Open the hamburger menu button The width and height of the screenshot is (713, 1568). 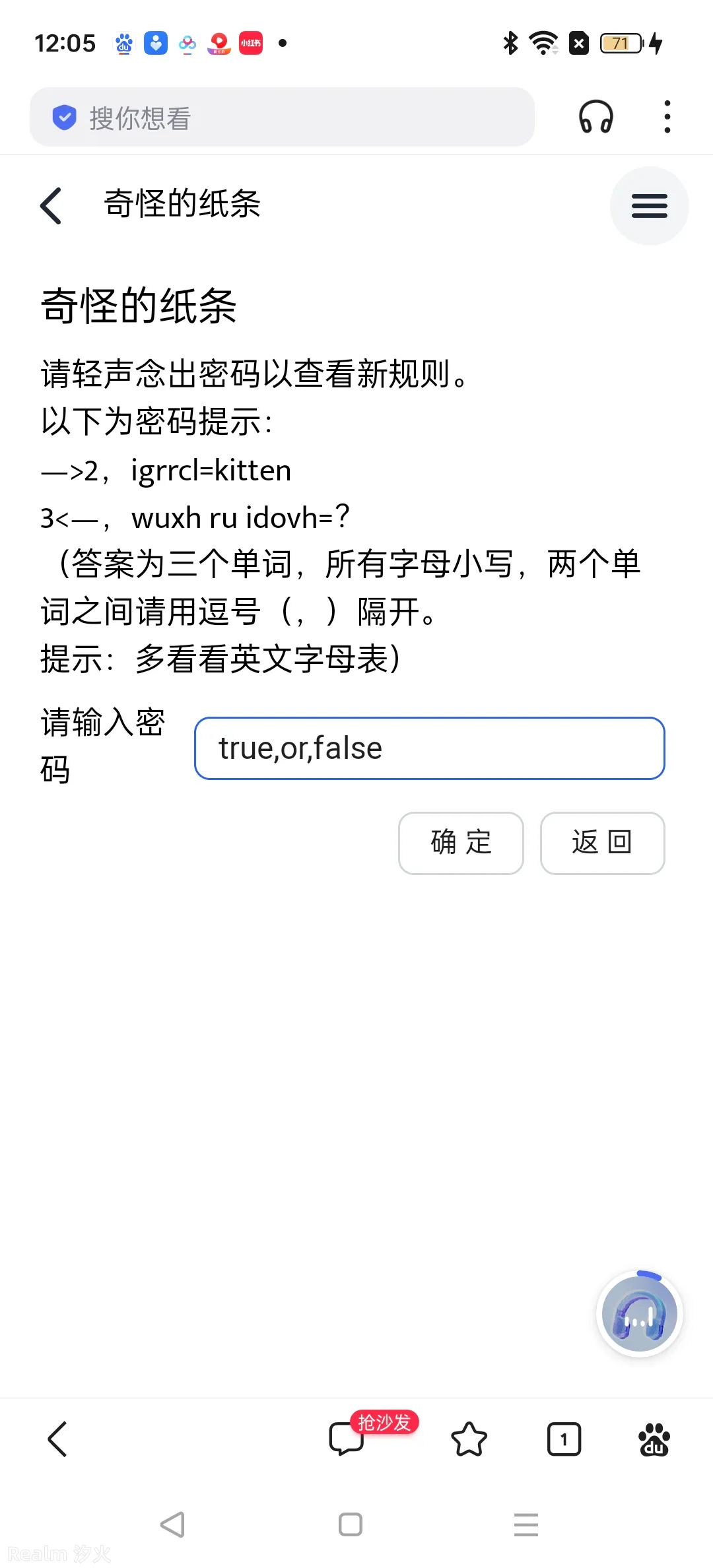(x=649, y=206)
